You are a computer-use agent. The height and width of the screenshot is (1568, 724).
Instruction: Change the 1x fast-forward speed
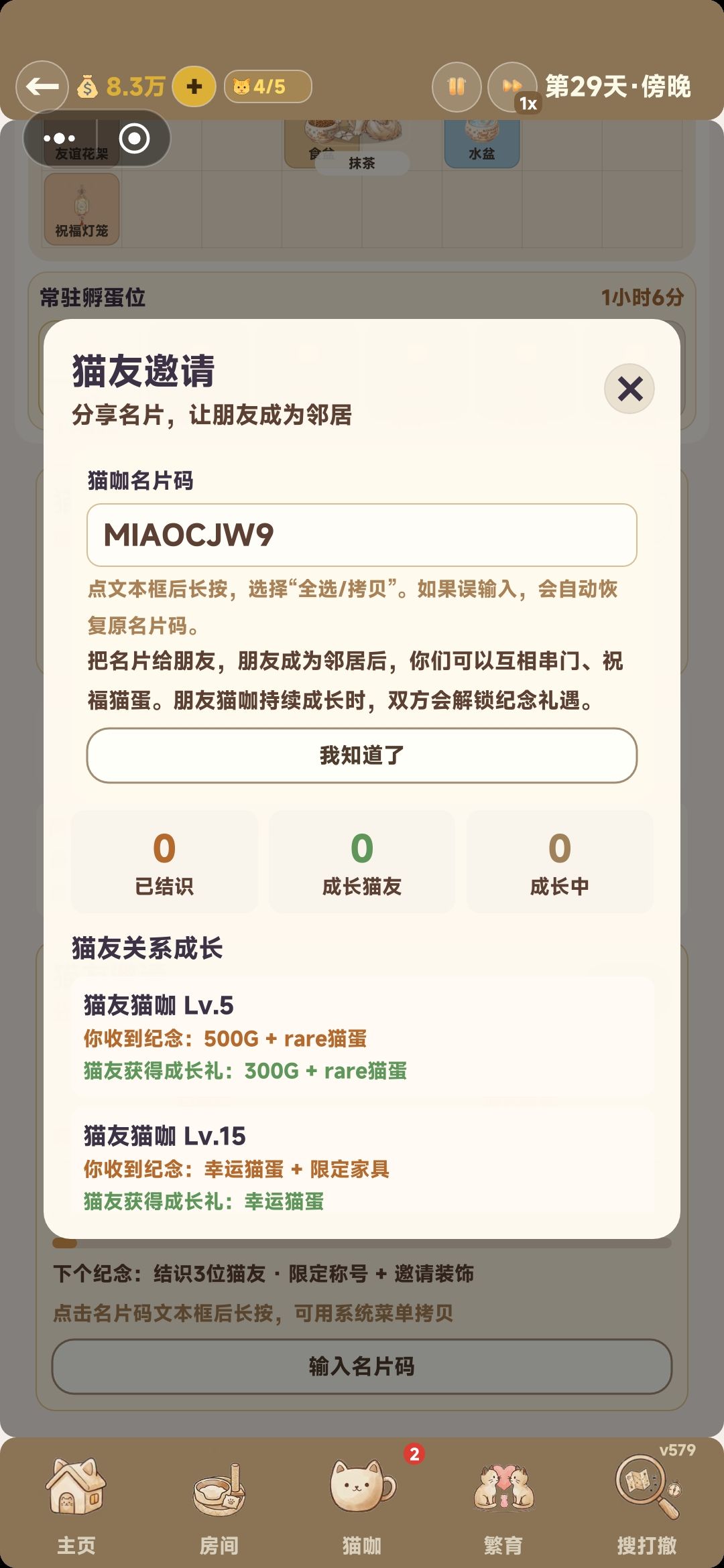point(514,88)
